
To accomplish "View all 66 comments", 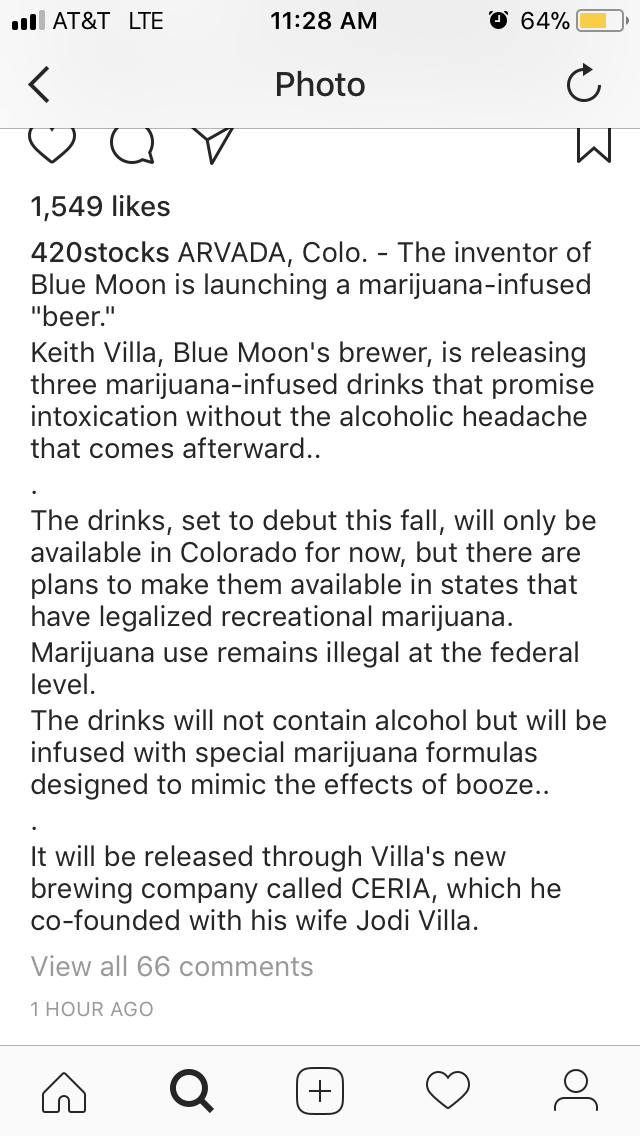I will [172, 966].
